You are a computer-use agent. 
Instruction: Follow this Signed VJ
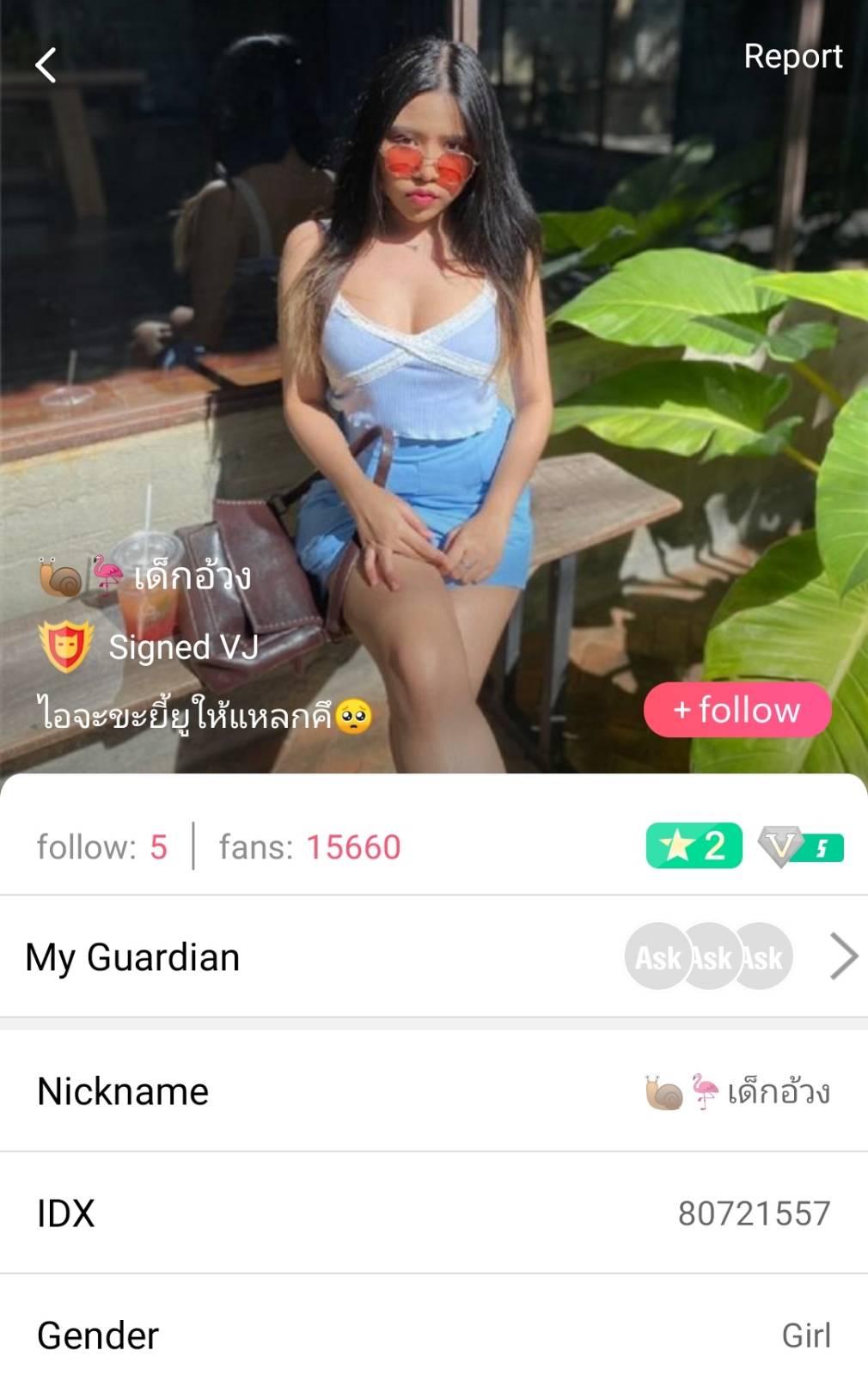click(737, 710)
